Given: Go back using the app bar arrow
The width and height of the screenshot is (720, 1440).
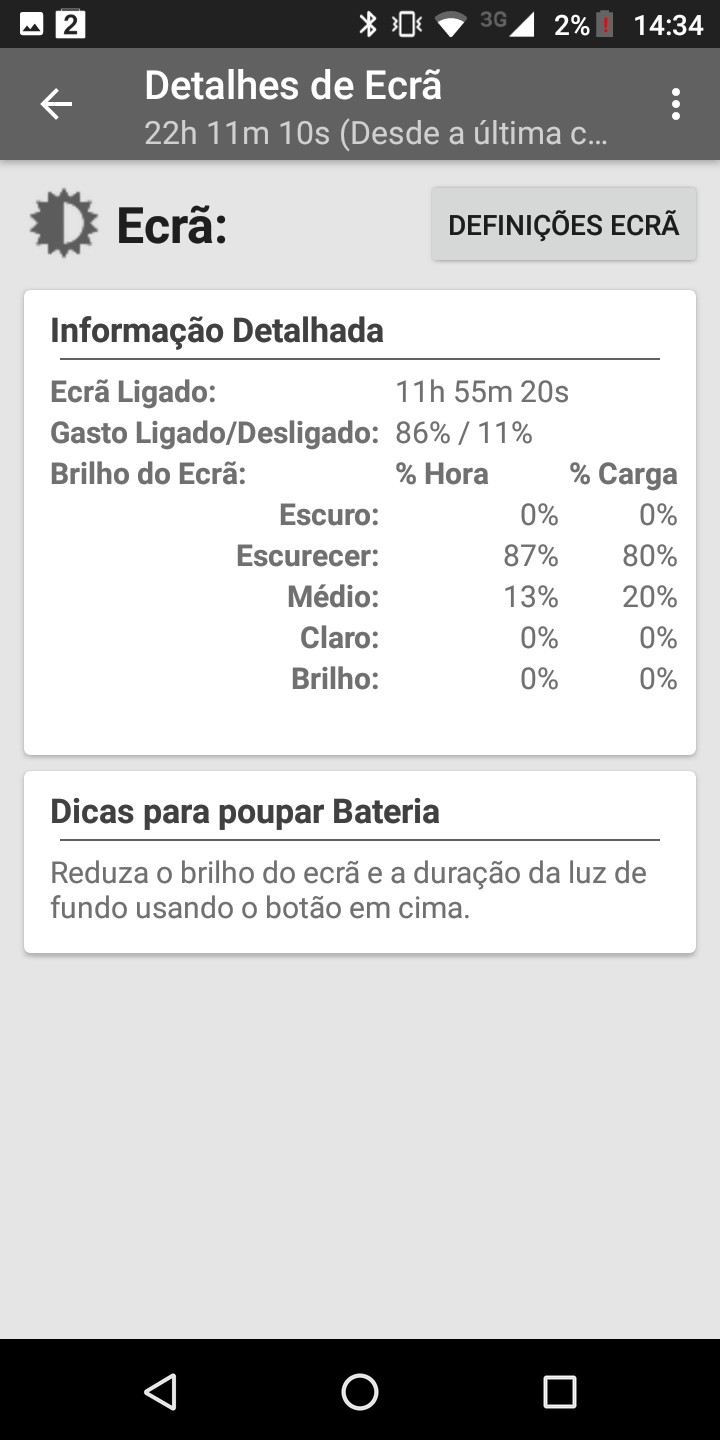Looking at the screenshot, I should tap(56, 104).
